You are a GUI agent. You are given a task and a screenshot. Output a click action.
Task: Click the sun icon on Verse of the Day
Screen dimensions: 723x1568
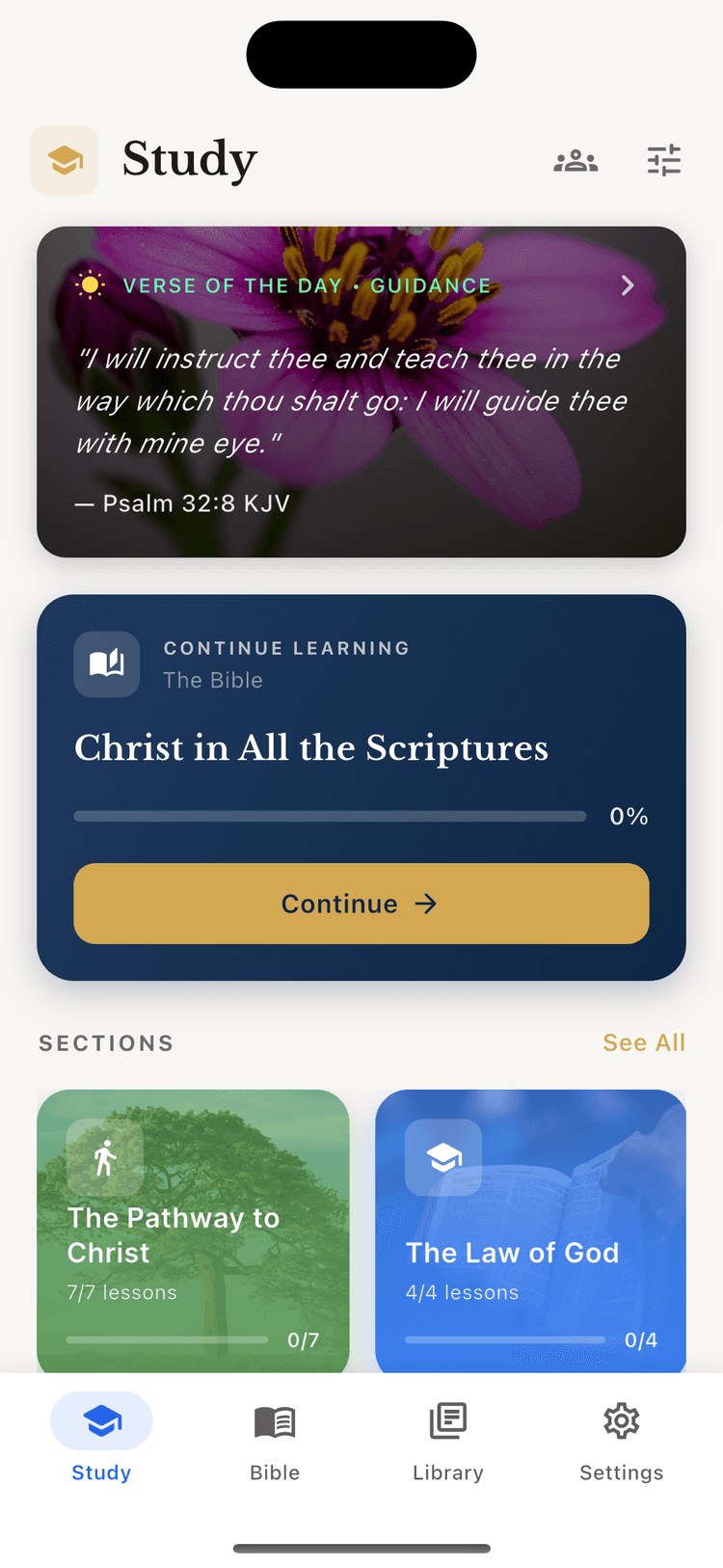(91, 285)
